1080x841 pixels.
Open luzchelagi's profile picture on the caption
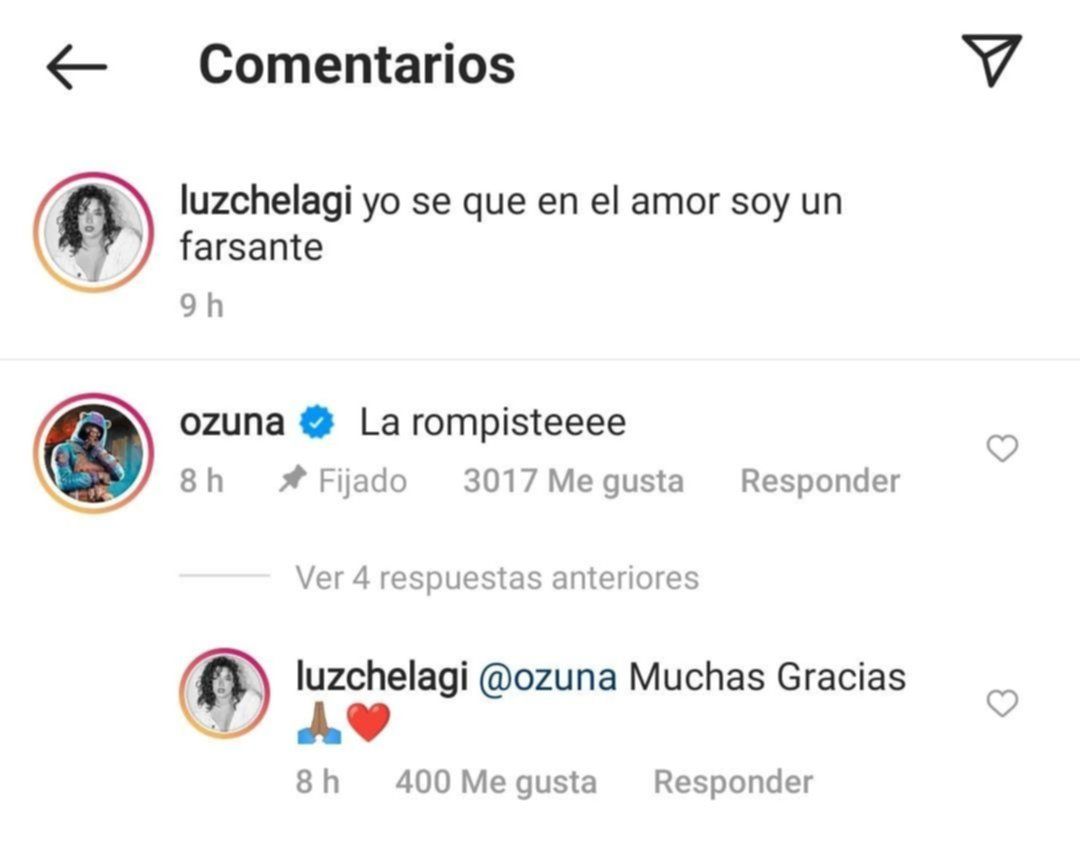click(89, 232)
